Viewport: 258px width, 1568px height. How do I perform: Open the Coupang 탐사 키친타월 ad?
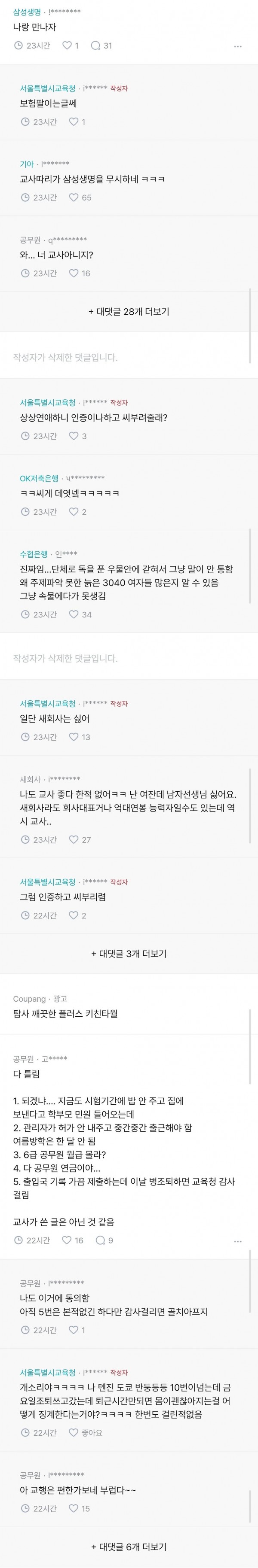coord(65,1013)
